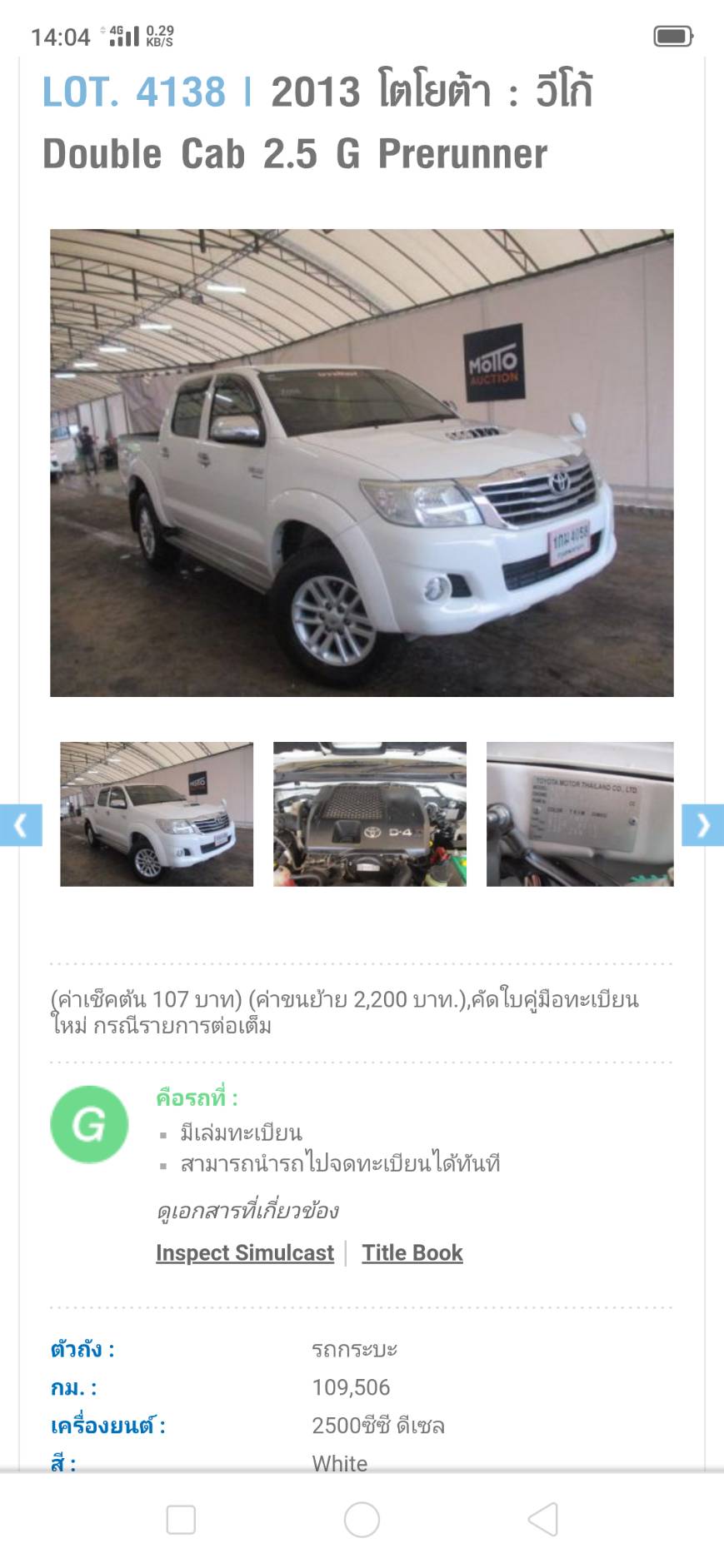724x1568 pixels.
Task: Select the vehicle ID plate thumbnail
Action: click(580, 814)
